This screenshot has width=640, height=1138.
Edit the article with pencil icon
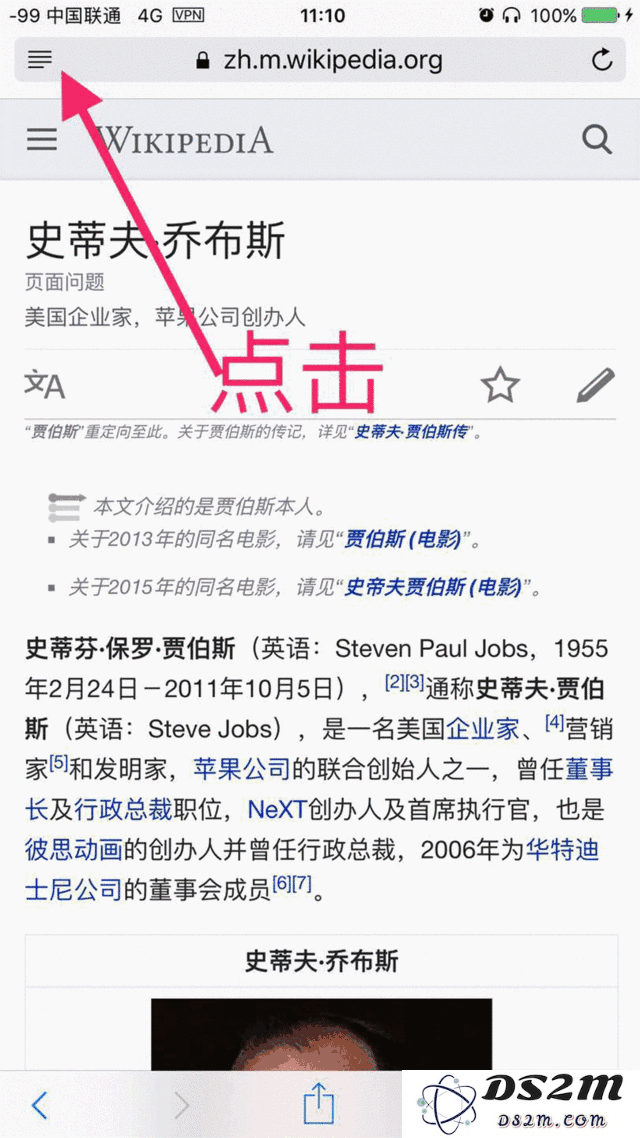point(595,384)
